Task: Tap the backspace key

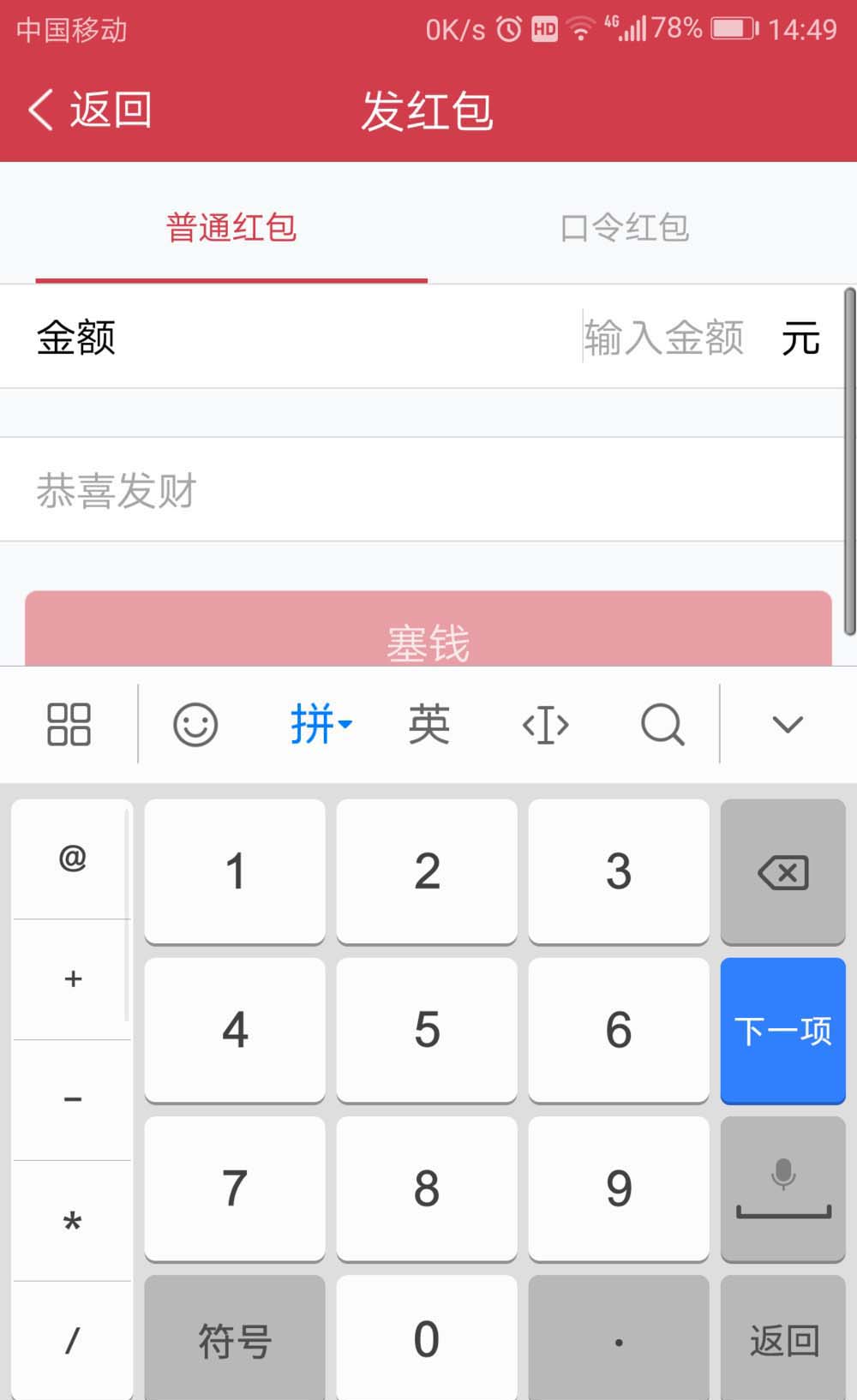Action: (782, 872)
